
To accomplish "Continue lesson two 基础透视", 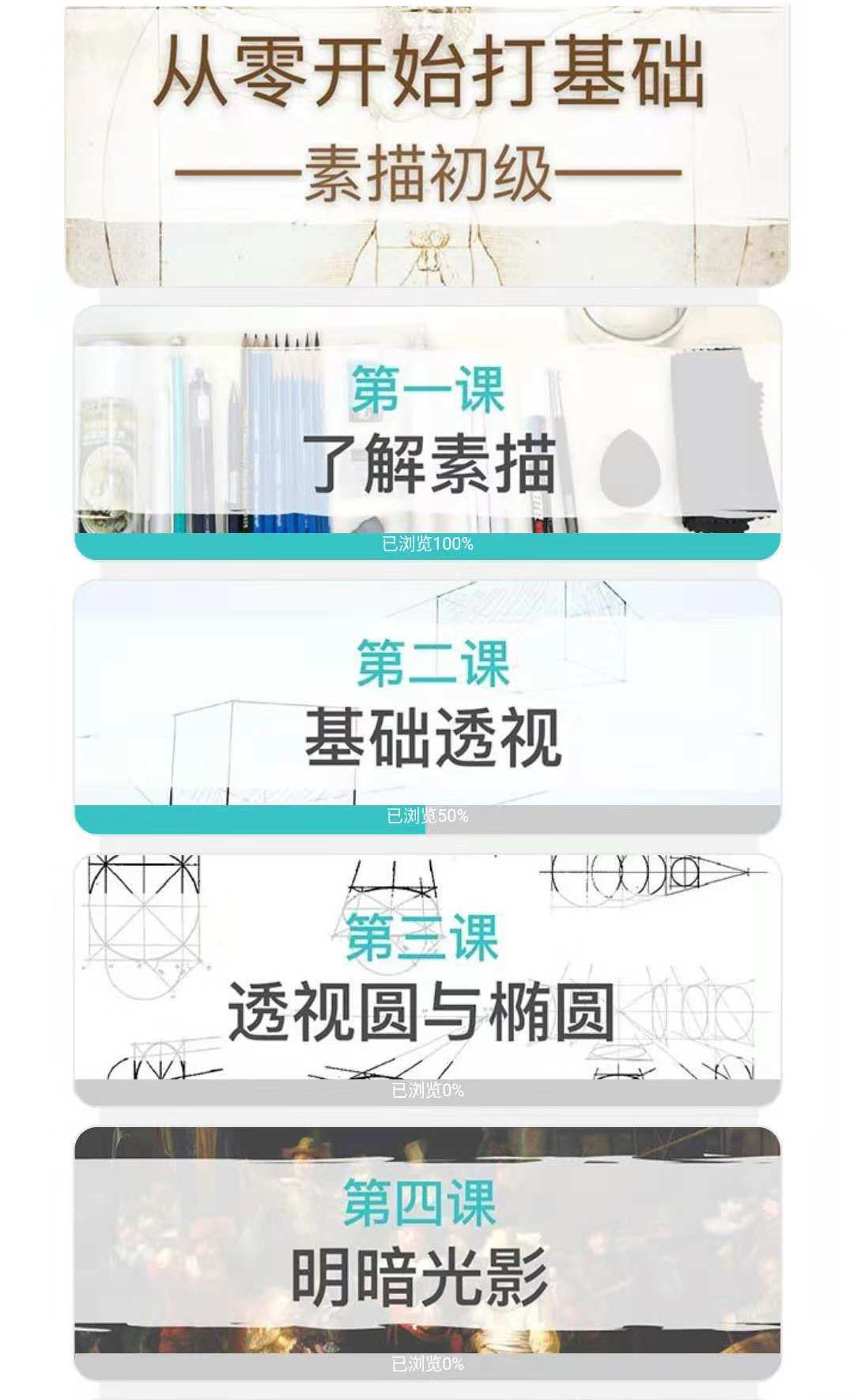I will [x=427, y=704].
